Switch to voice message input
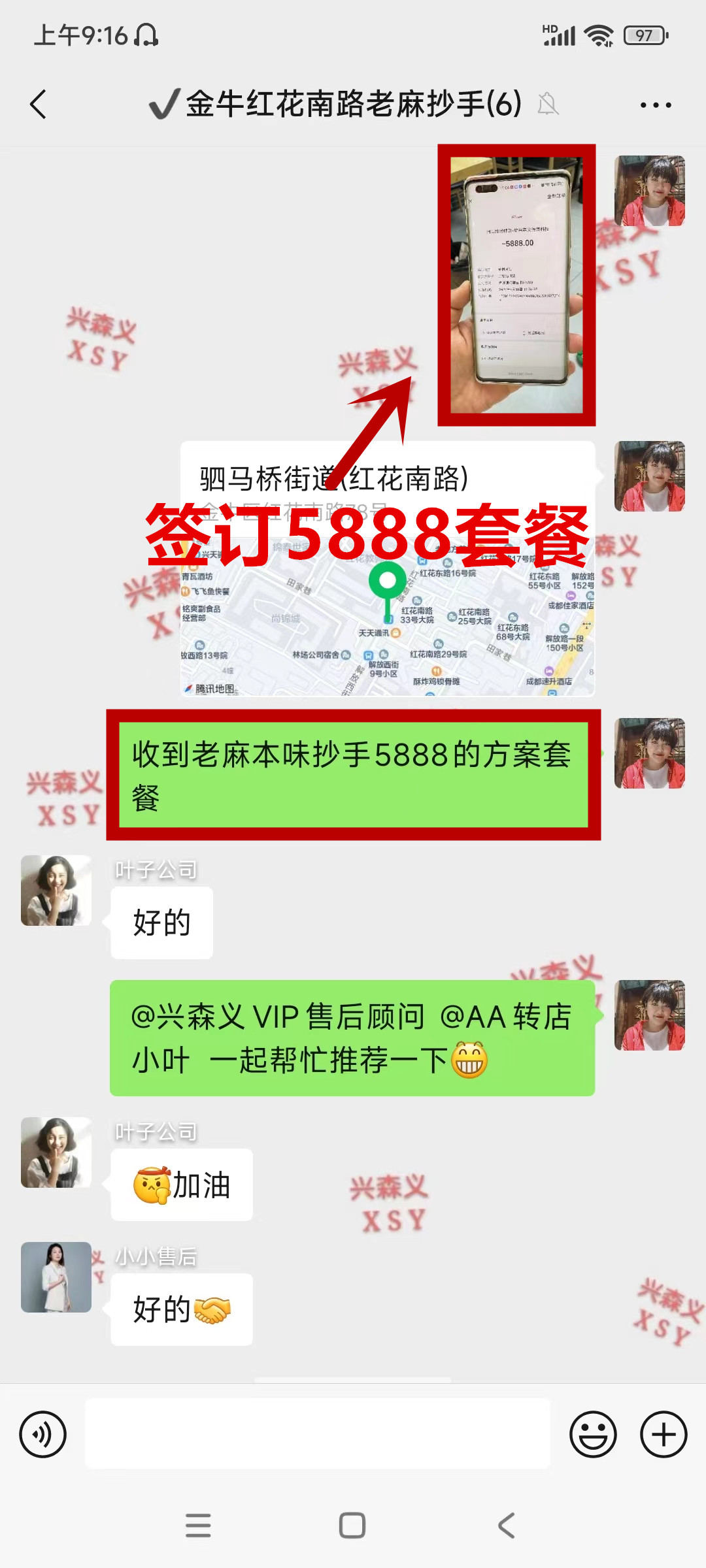 (43, 1435)
